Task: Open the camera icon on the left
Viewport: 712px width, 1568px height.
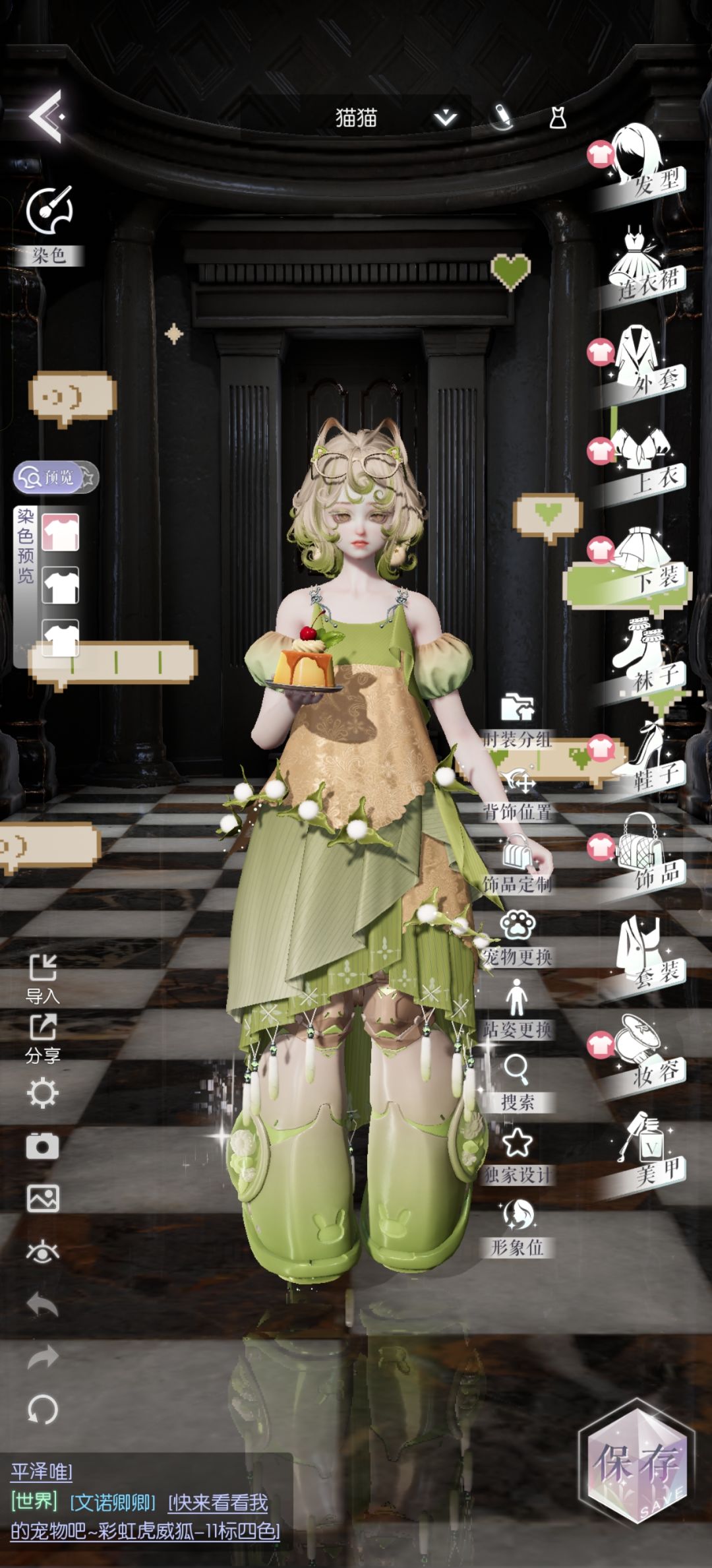Action: (43, 1146)
